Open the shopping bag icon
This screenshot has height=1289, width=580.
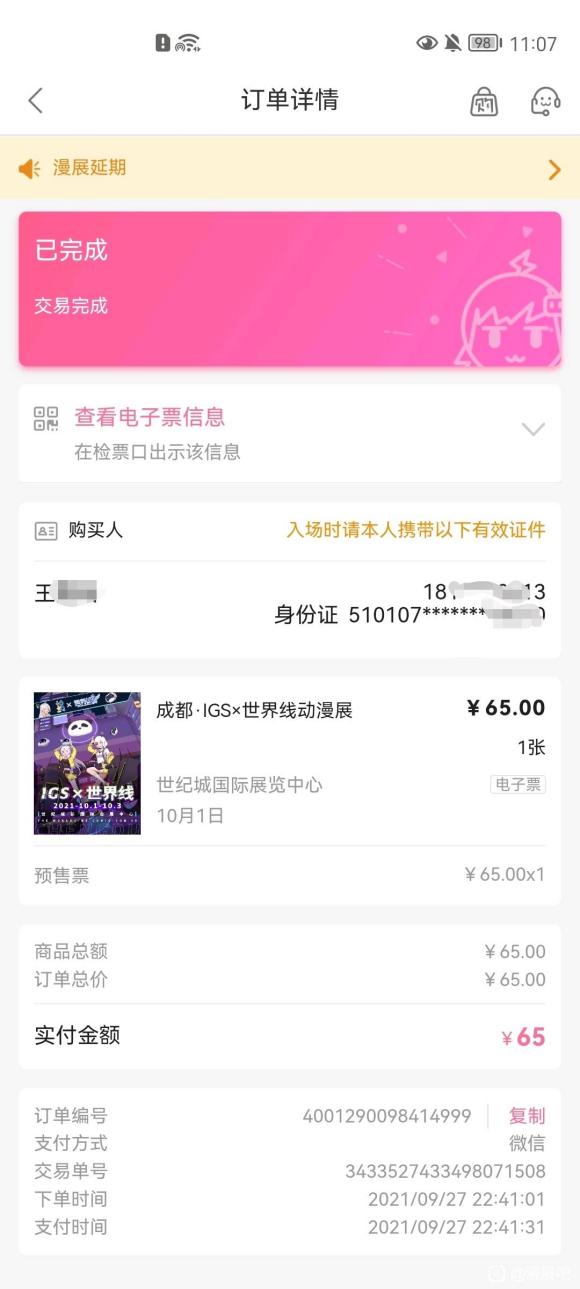tap(484, 101)
